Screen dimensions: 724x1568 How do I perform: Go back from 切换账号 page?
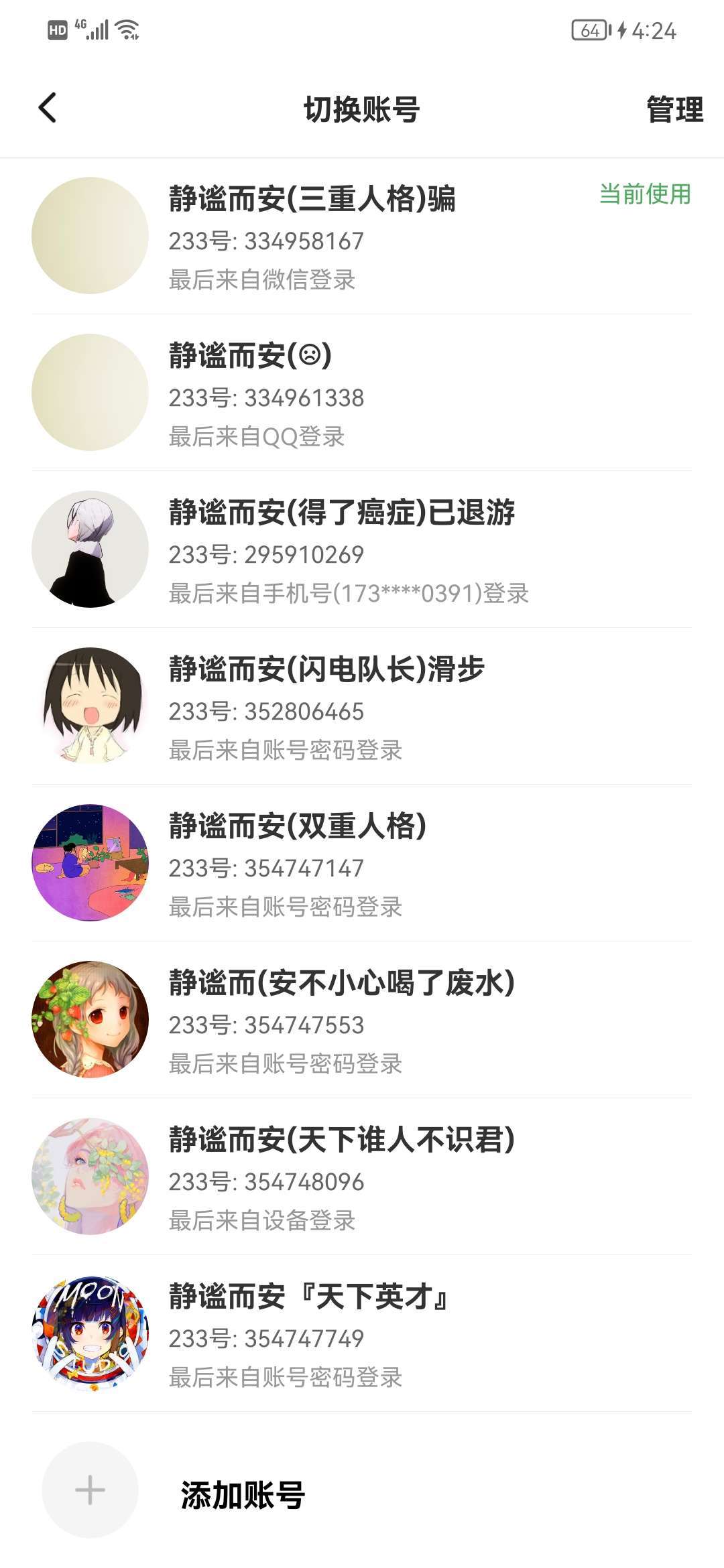(48, 109)
